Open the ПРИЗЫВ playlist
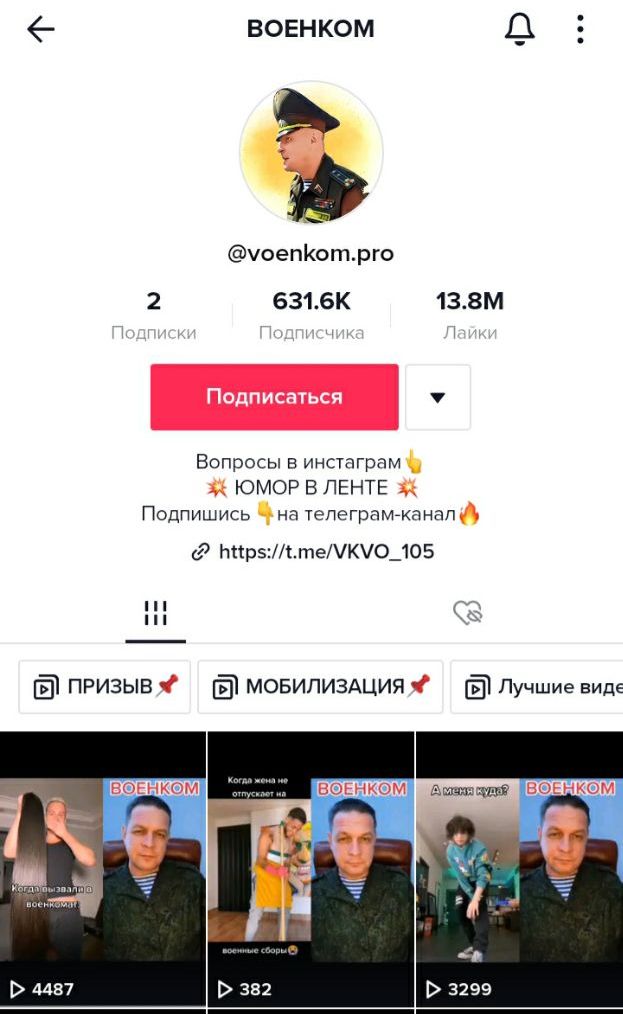Viewport: 623px width, 1014px height. click(x=105, y=687)
